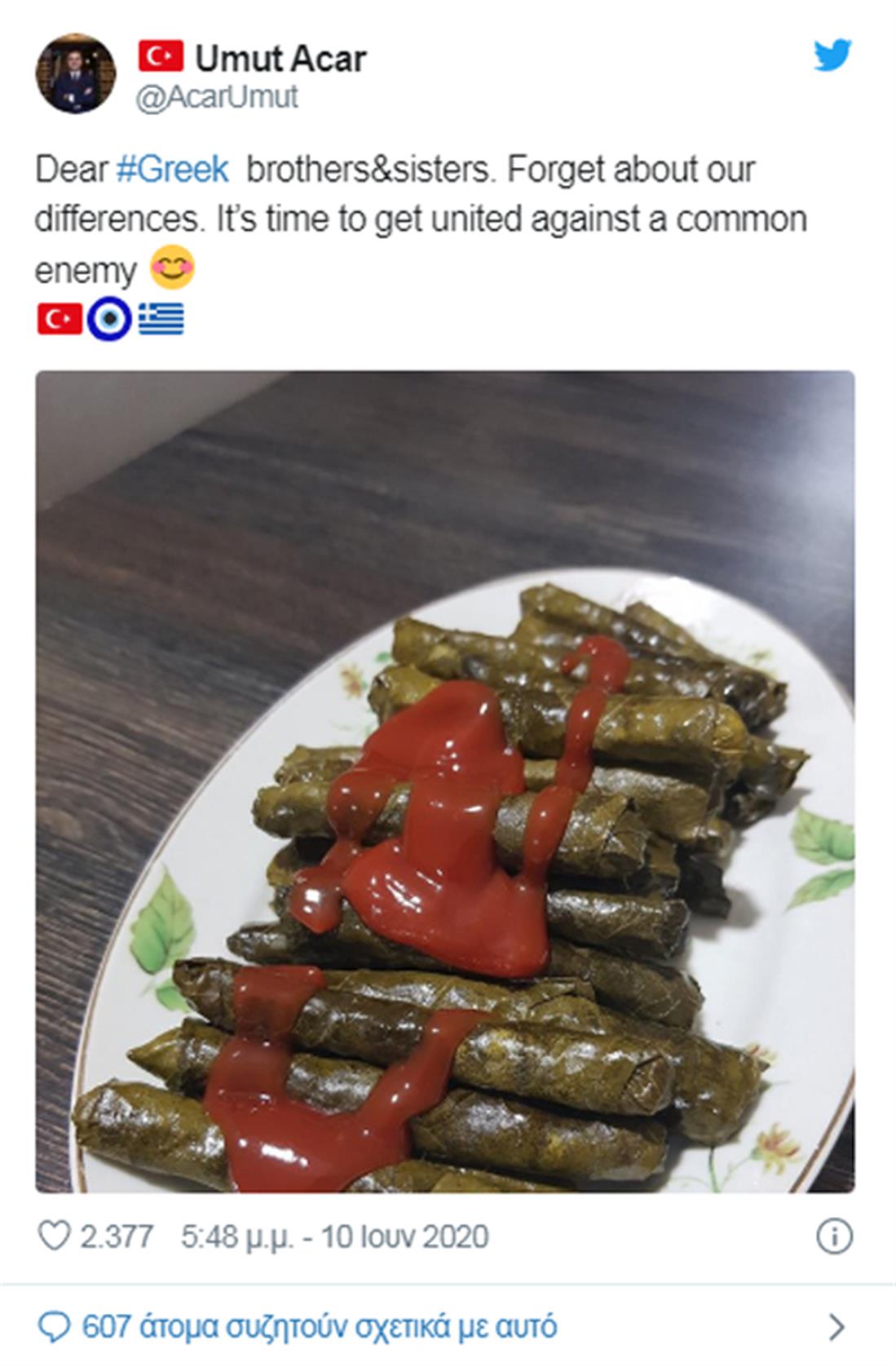The height and width of the screenshot is (1367, 896).
Task: Open the @AcarUmut profile link
Action: [x=217, y=97]
